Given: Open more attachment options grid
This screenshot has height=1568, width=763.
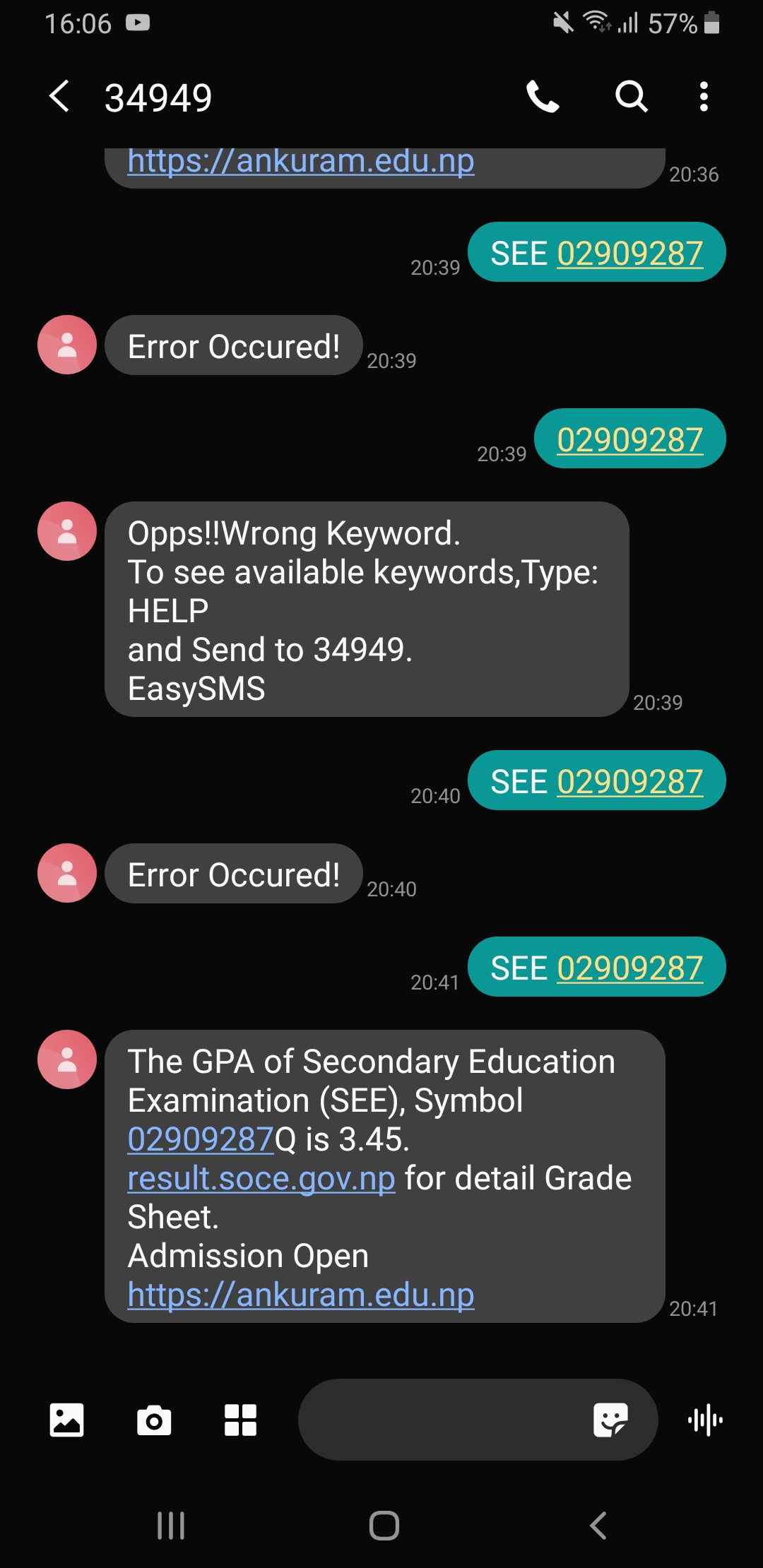Looking at the screenshot, I should click(240, 1420).
